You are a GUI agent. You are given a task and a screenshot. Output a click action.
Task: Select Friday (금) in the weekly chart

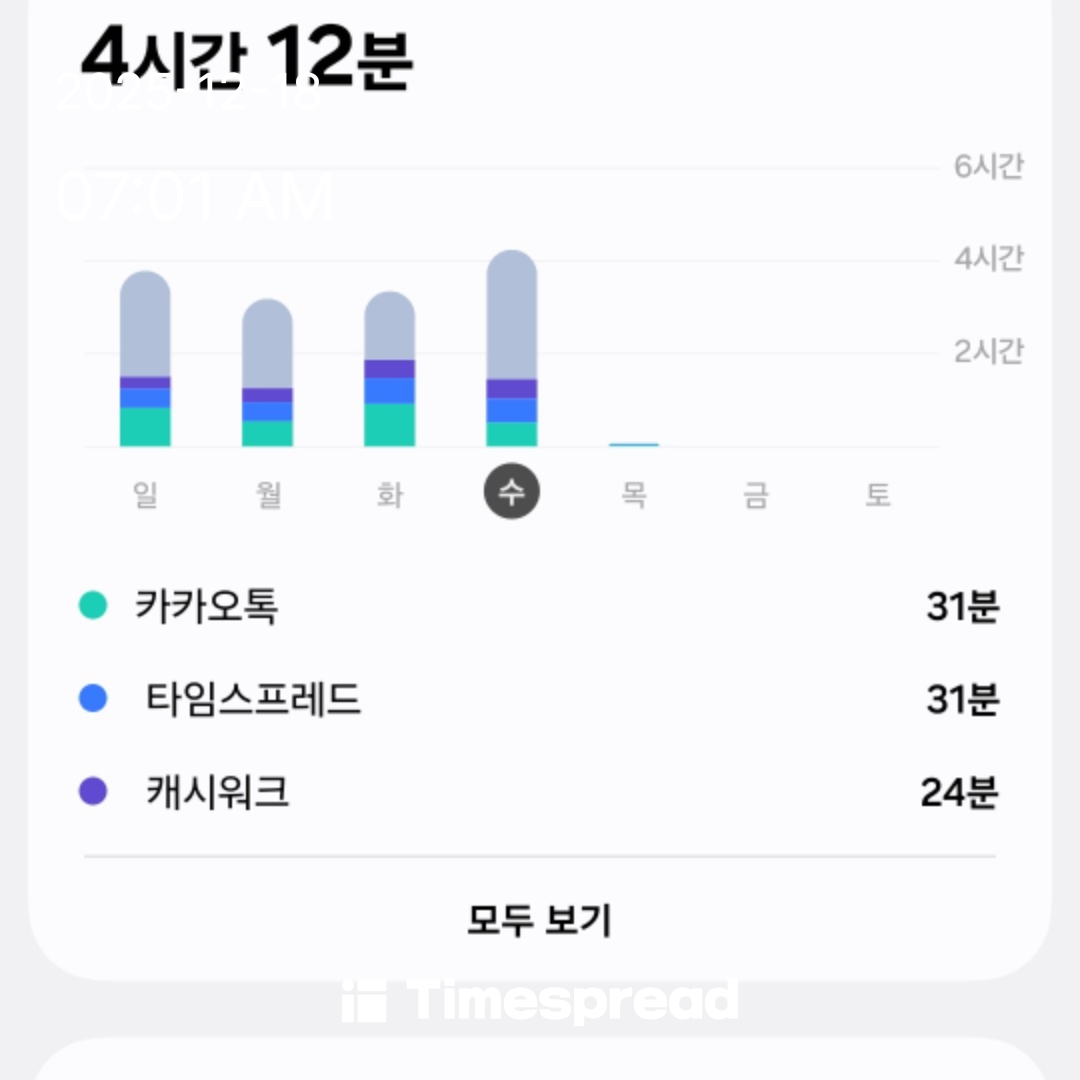point(756,494)
